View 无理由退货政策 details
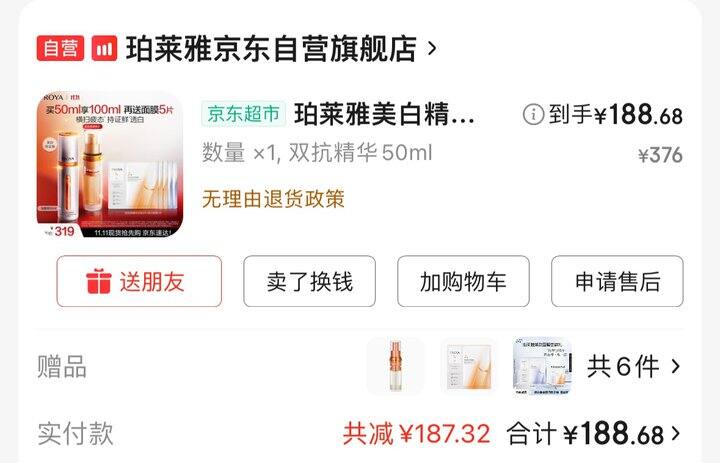 point(273,199)
